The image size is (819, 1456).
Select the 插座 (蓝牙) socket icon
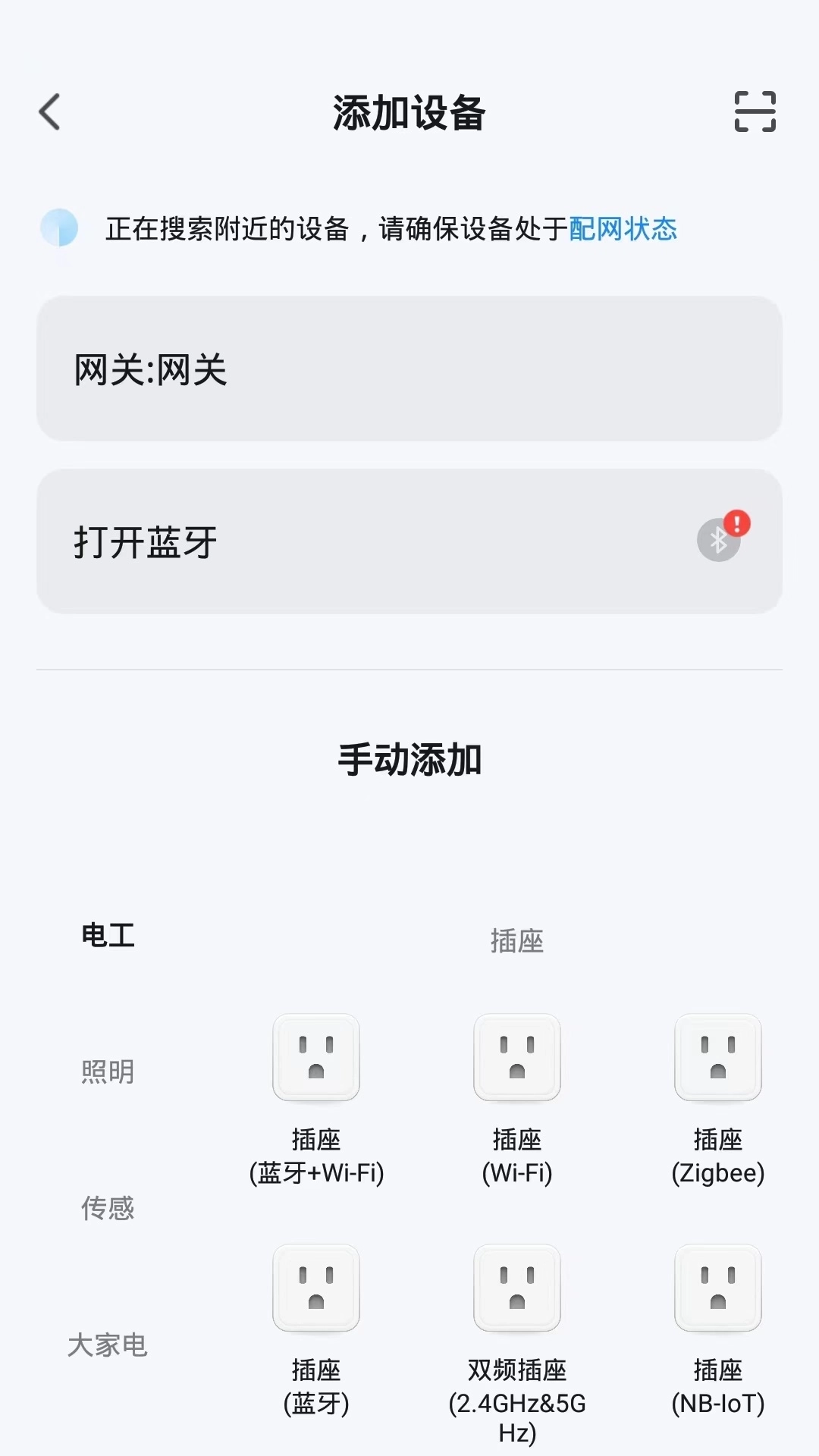316,1288
